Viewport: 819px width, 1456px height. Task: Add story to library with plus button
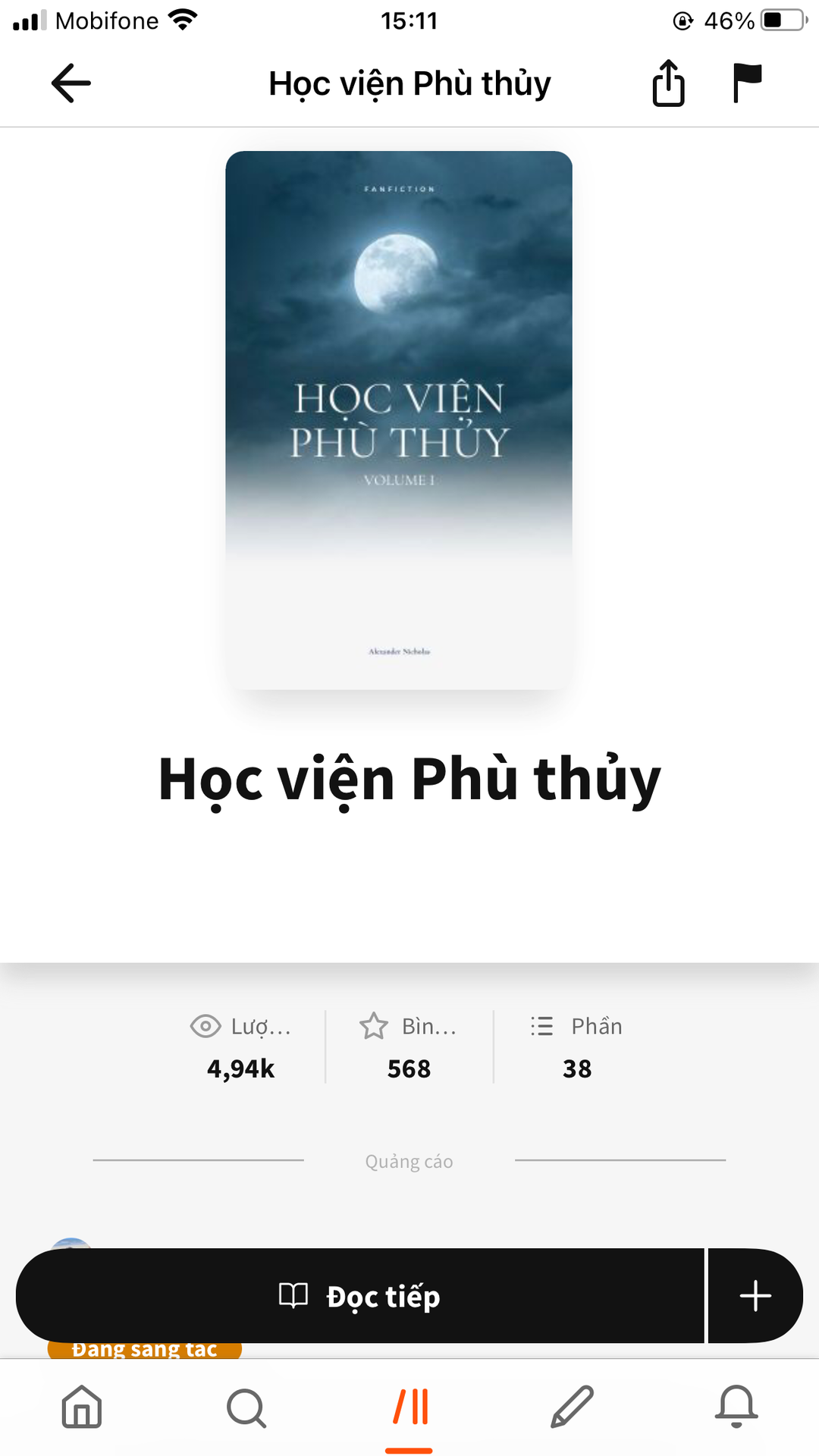pyautogui.click(x=755, y=1296)
